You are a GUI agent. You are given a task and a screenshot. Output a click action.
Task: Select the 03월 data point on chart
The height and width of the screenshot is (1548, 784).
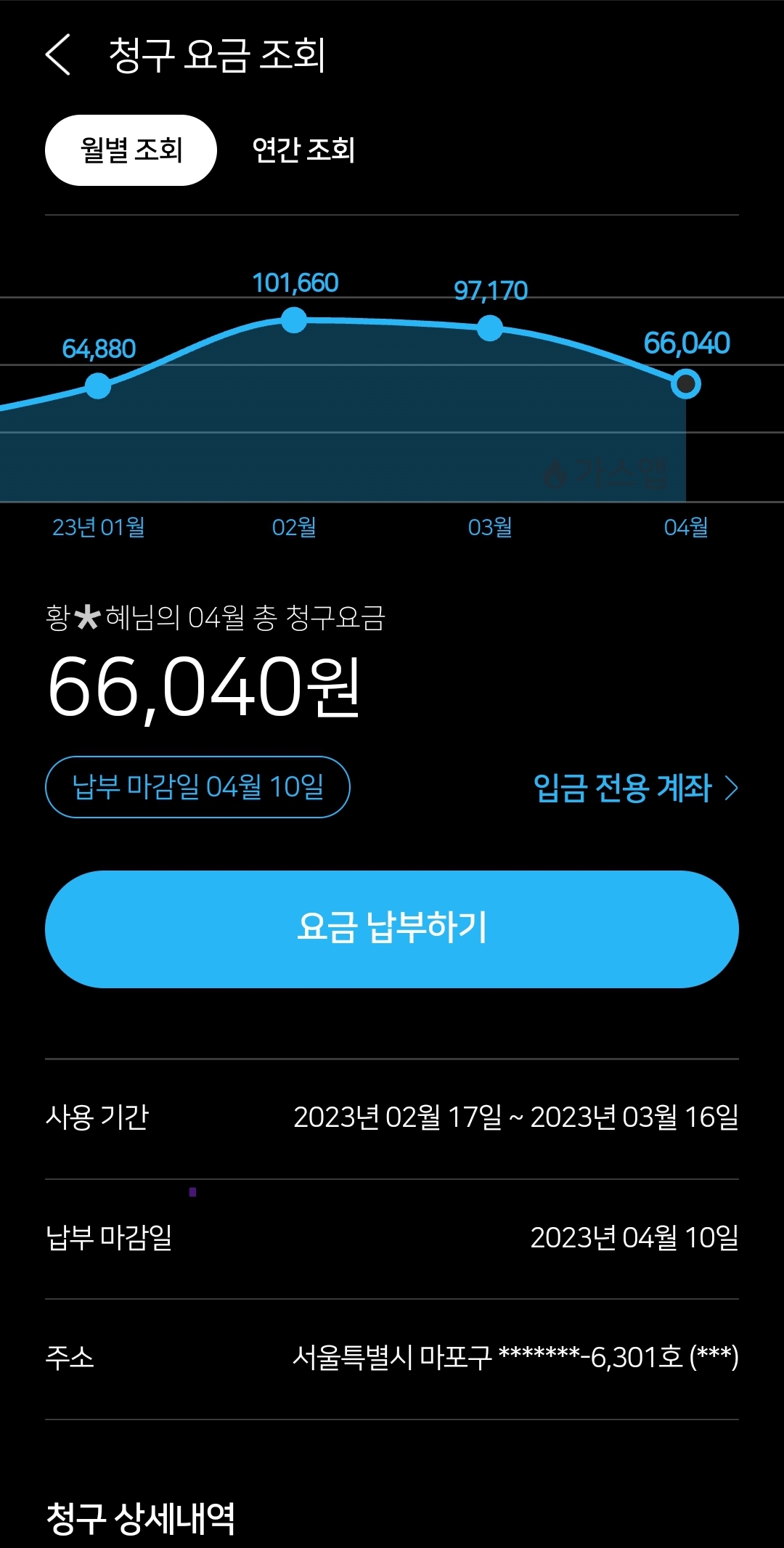pos(490,328)
